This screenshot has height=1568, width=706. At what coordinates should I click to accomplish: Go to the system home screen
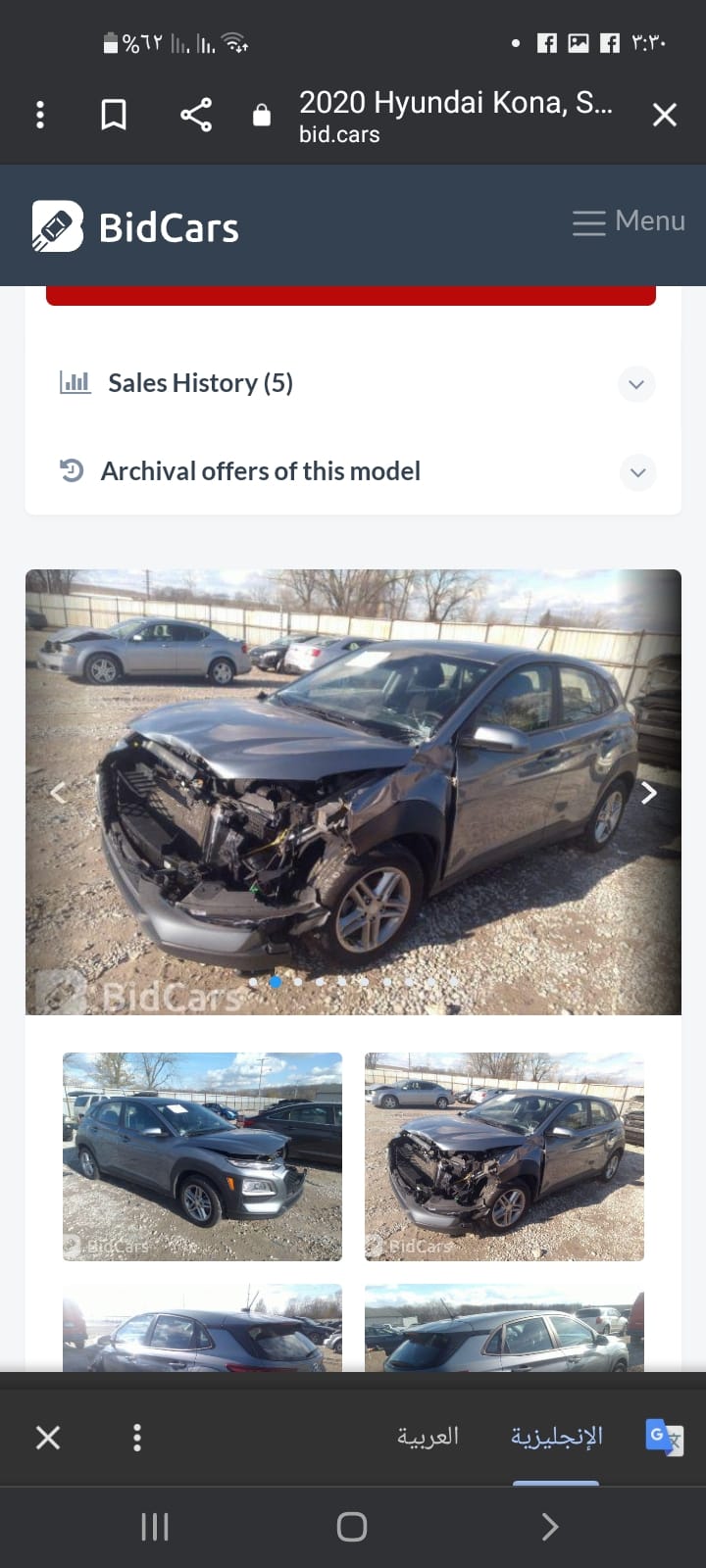tap(352, 1526)
